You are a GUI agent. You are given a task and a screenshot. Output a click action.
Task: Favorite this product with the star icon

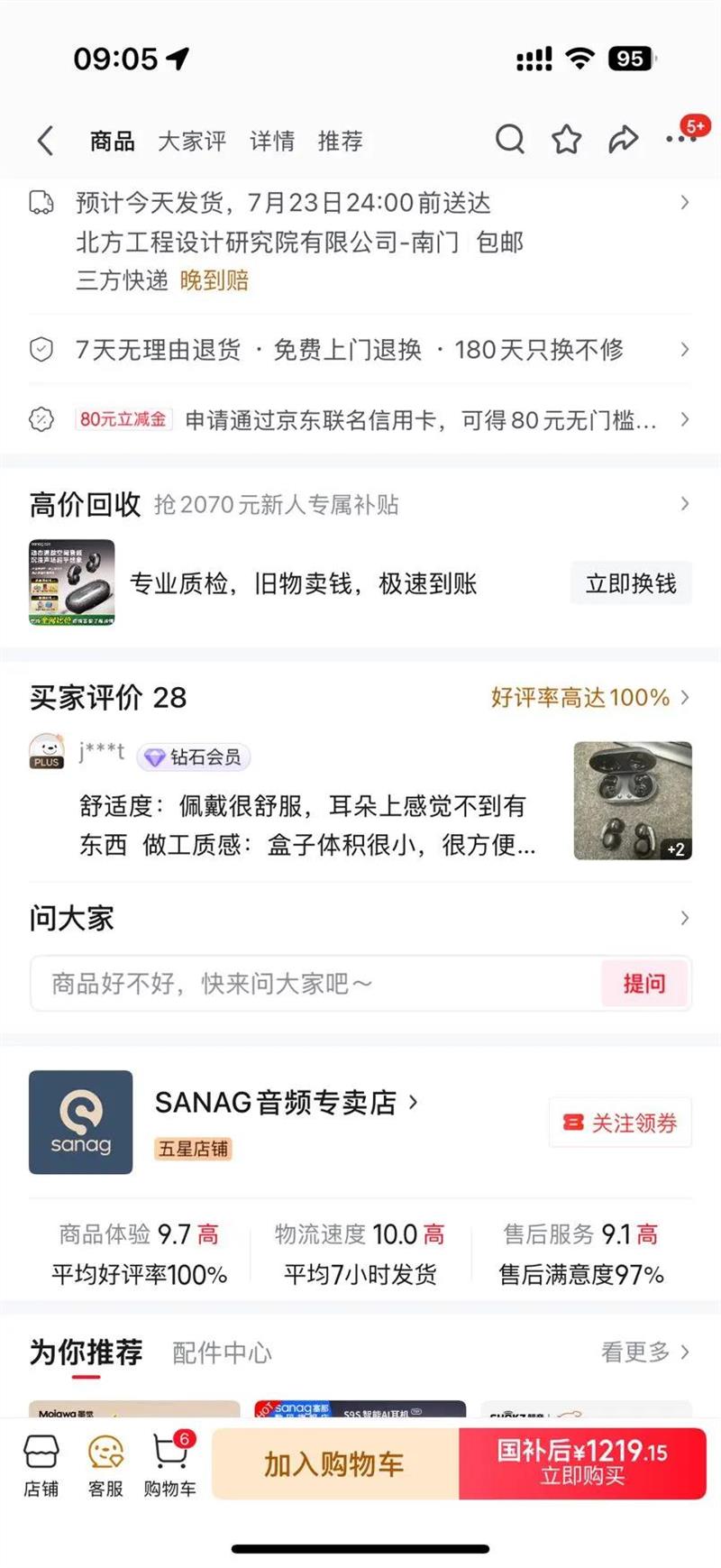[x=567, y=140]
